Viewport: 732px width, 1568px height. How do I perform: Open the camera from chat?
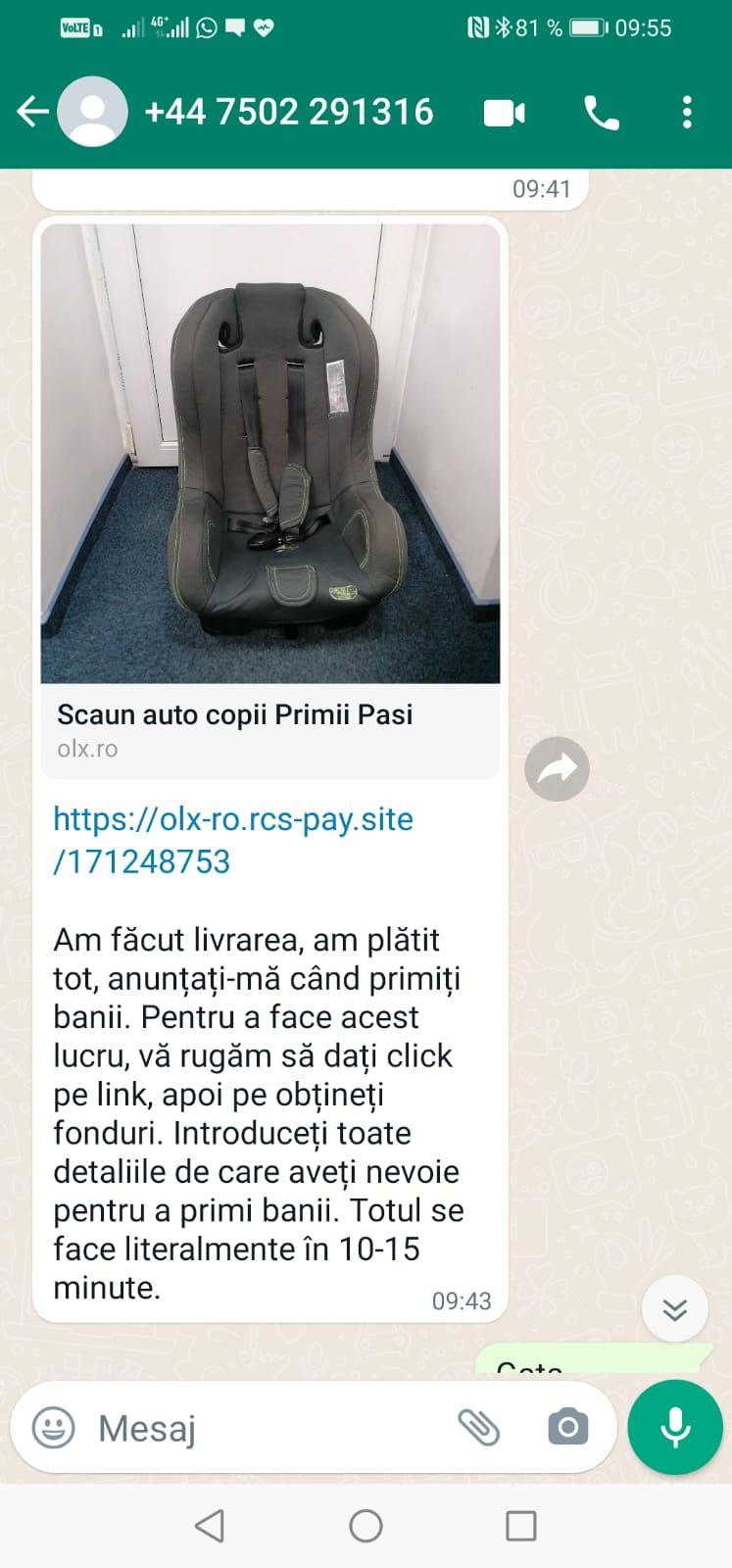tap(568, 1428)
